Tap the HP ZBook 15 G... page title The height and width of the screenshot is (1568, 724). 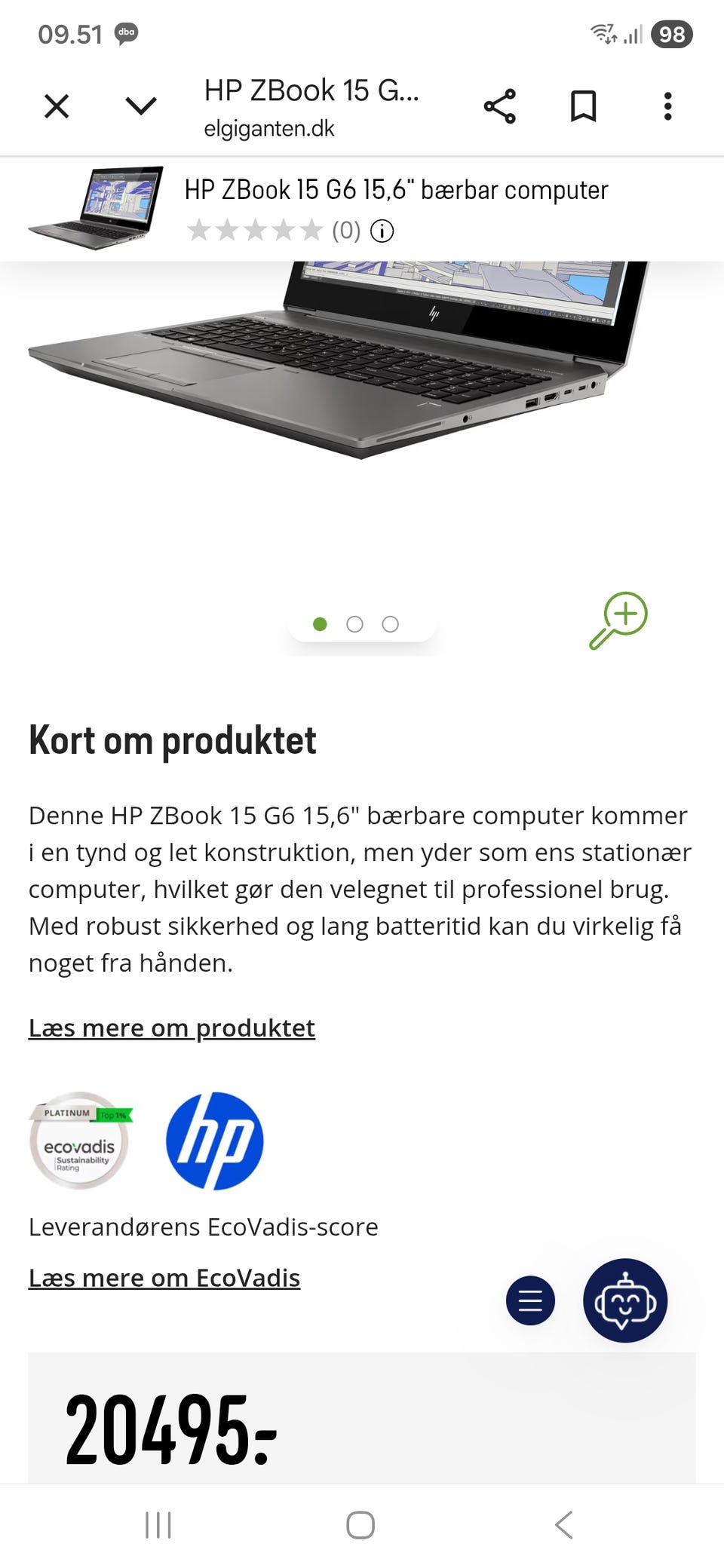(x=311, y=90)
